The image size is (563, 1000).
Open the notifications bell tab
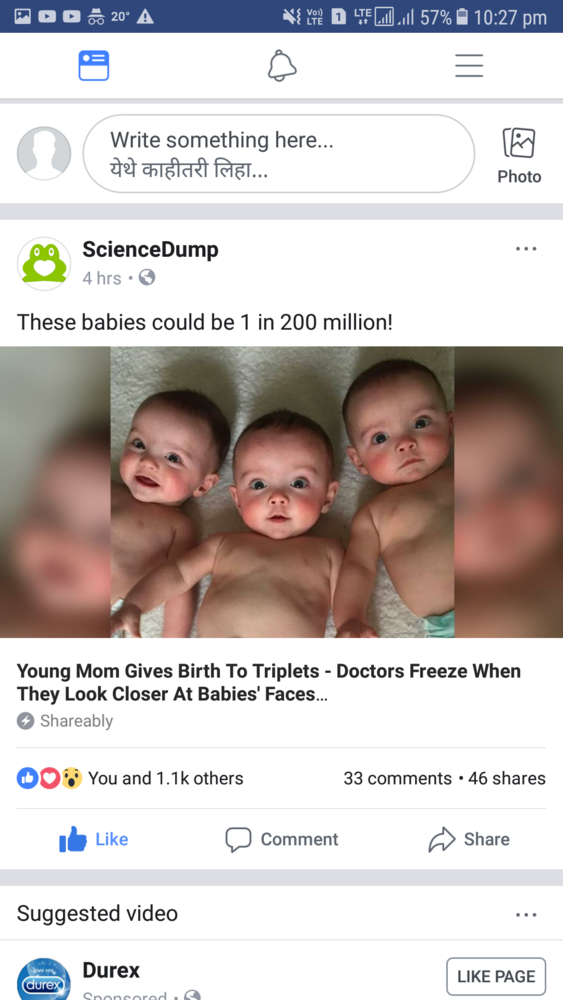click(281, 66)
